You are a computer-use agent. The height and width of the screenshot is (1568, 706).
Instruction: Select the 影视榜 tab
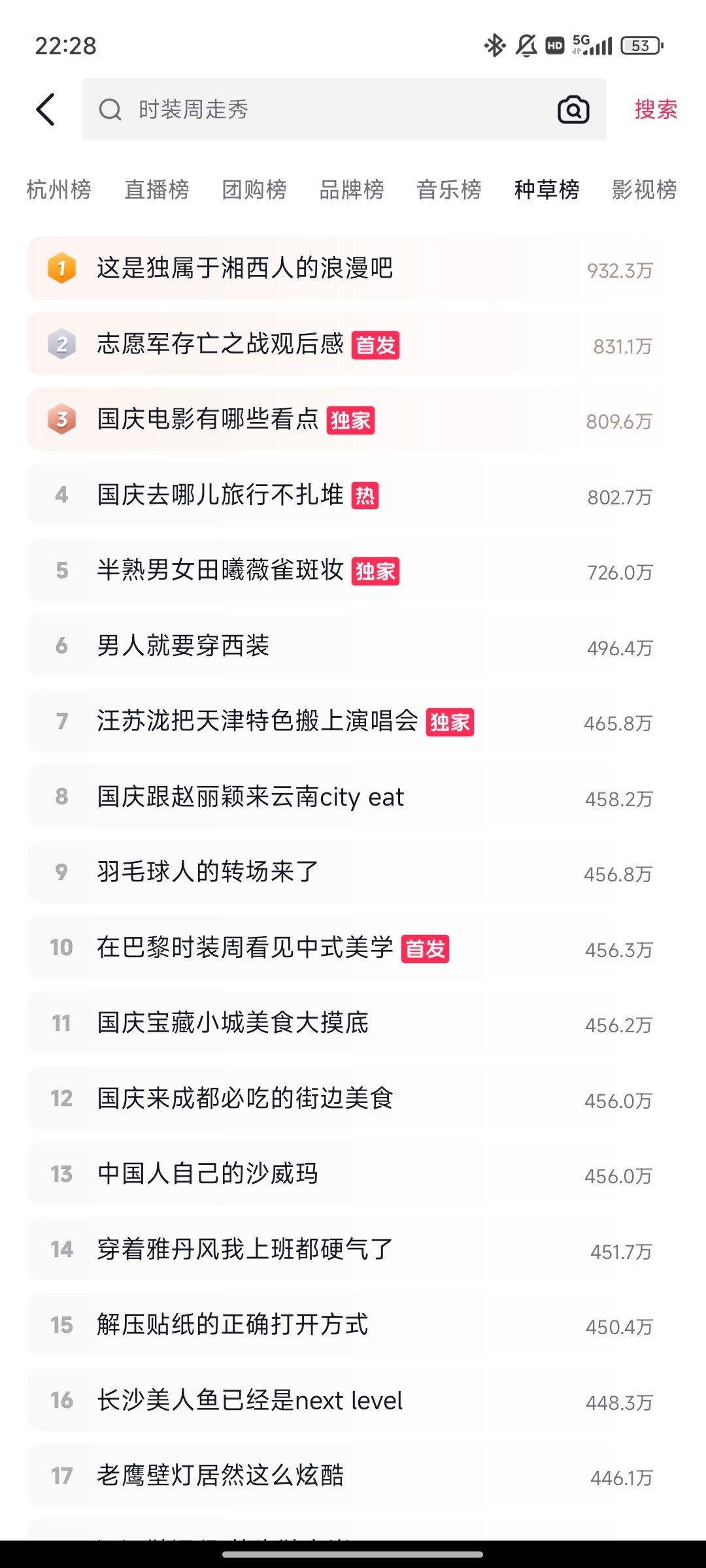click(644, 190)
